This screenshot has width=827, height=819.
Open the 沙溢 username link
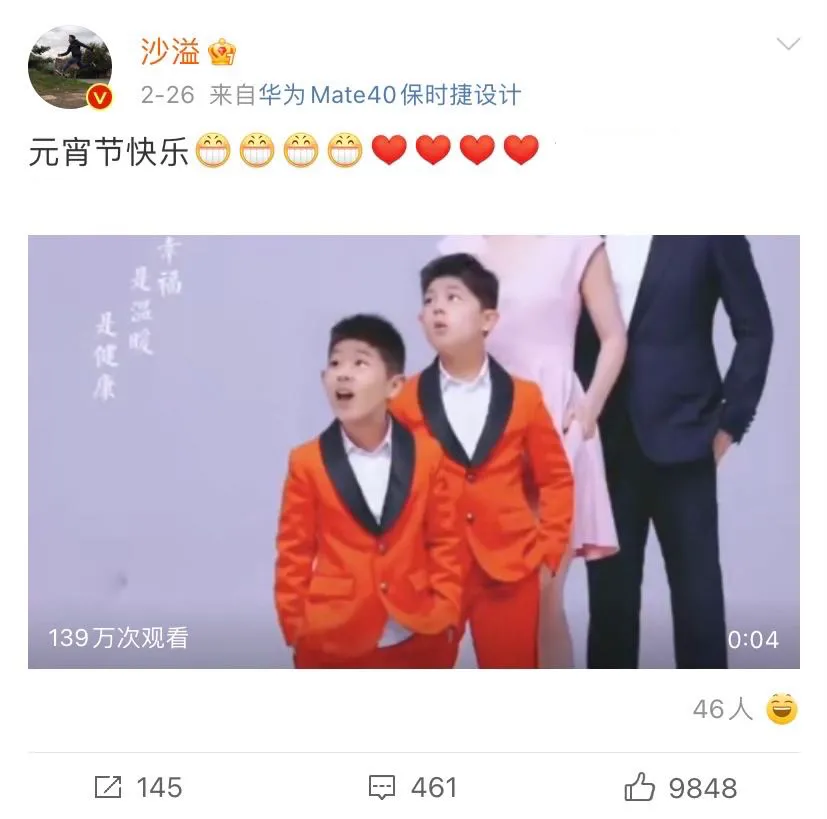(x=170, y=50)
